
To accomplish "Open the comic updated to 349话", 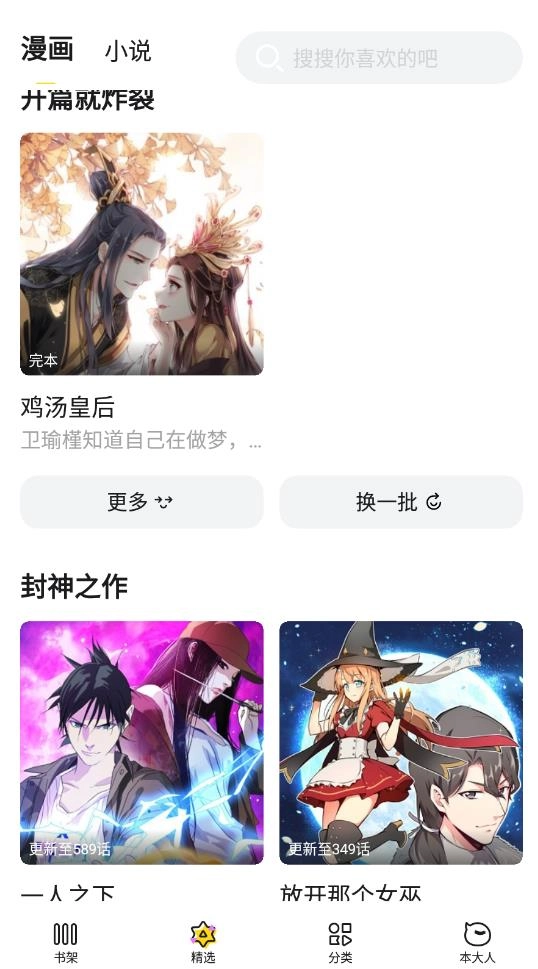I will [401, 742].
